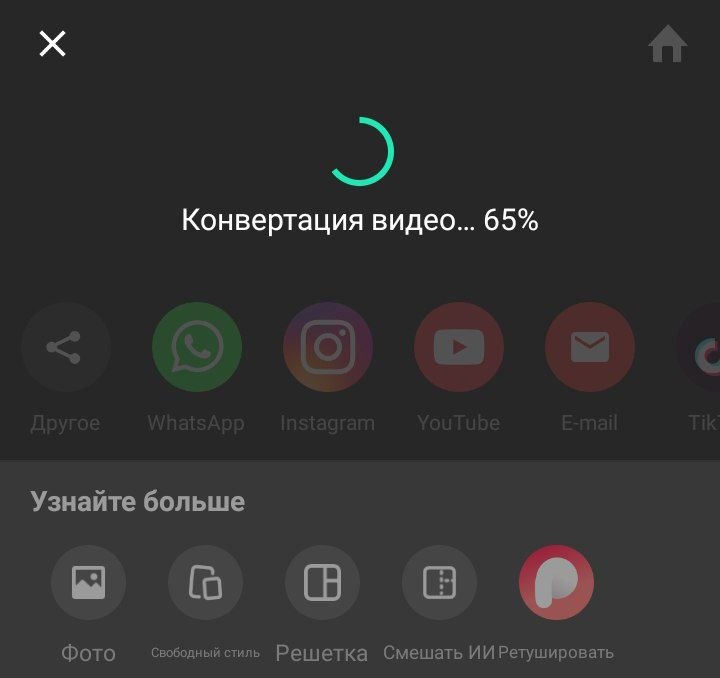Image resolution: width=720 pixels, height=678 pixels.
Task: Upload the video to YouTube
Action: click(459, 347)
